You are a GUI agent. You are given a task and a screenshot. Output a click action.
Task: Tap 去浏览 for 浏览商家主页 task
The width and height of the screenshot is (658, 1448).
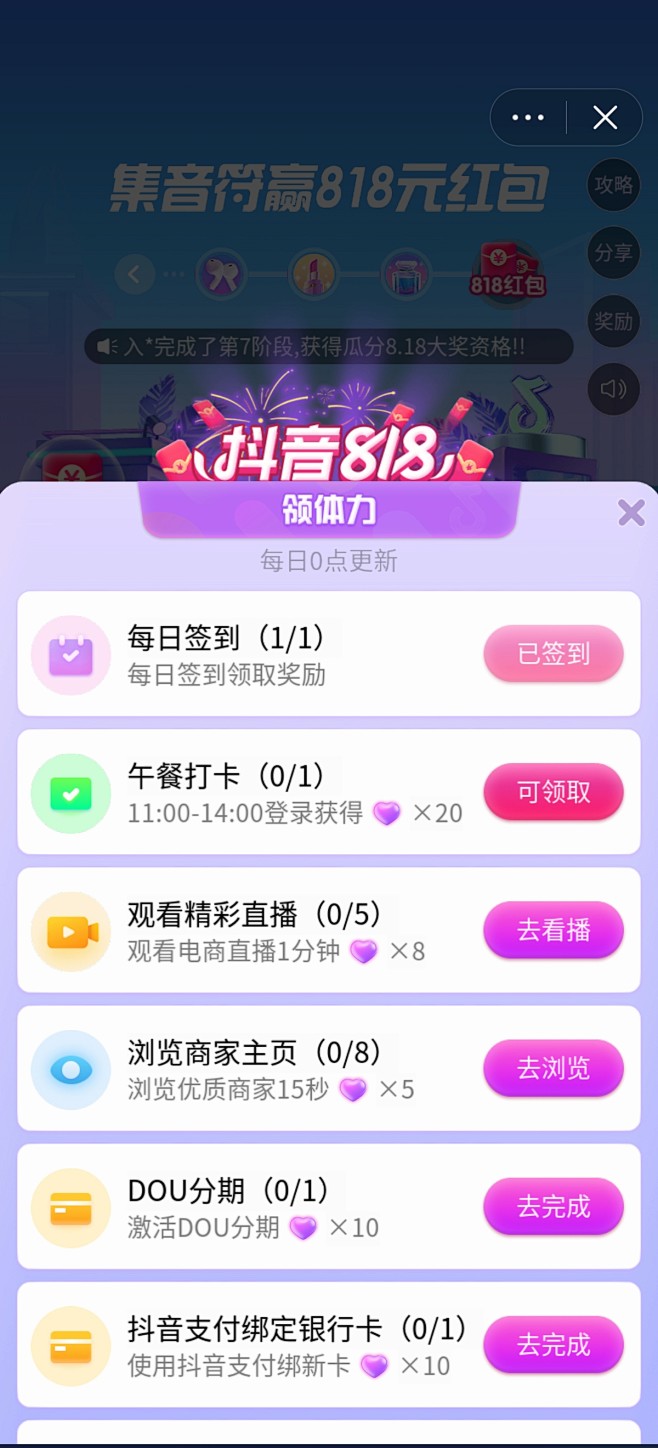[x=553, y=1068]
